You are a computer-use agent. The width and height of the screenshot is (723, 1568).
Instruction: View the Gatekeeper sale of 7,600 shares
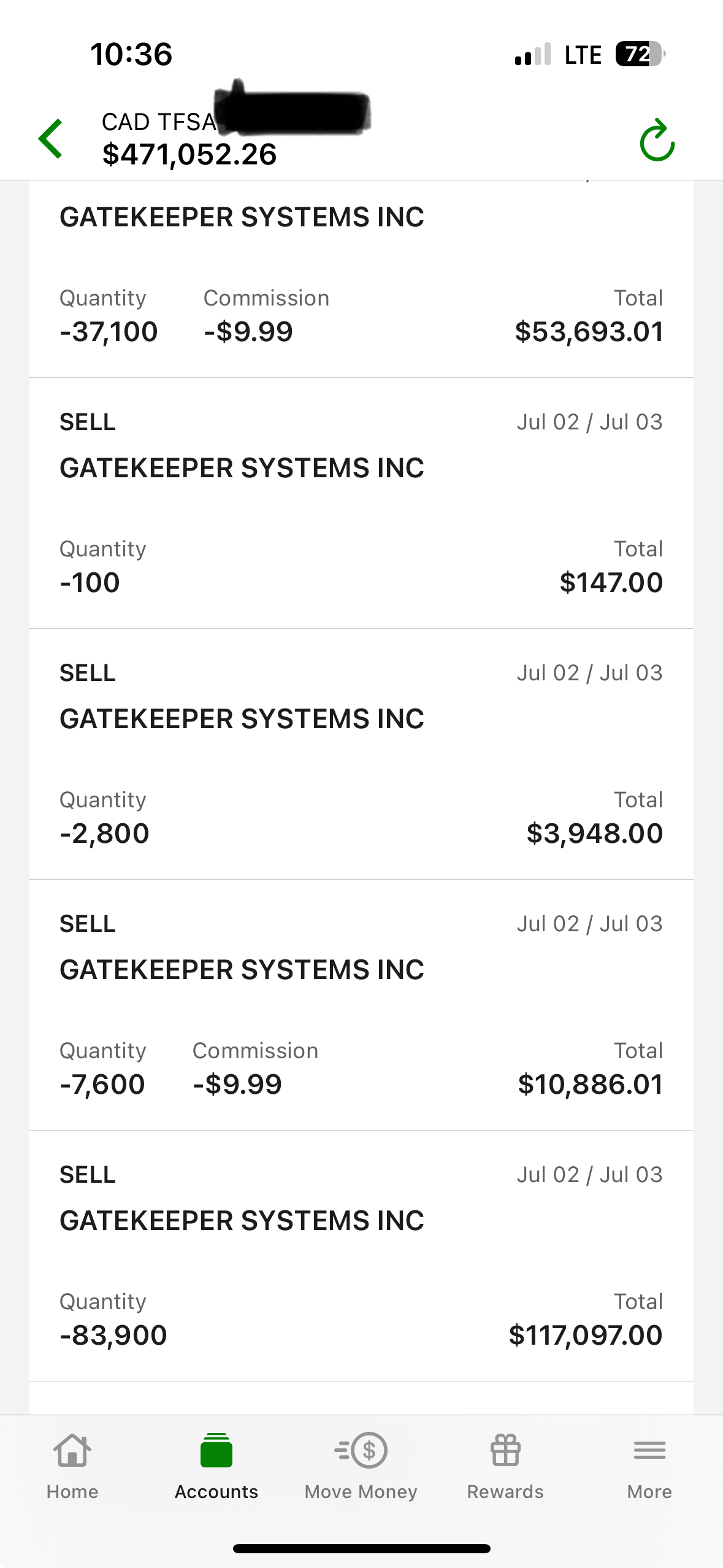point(361,1005)
